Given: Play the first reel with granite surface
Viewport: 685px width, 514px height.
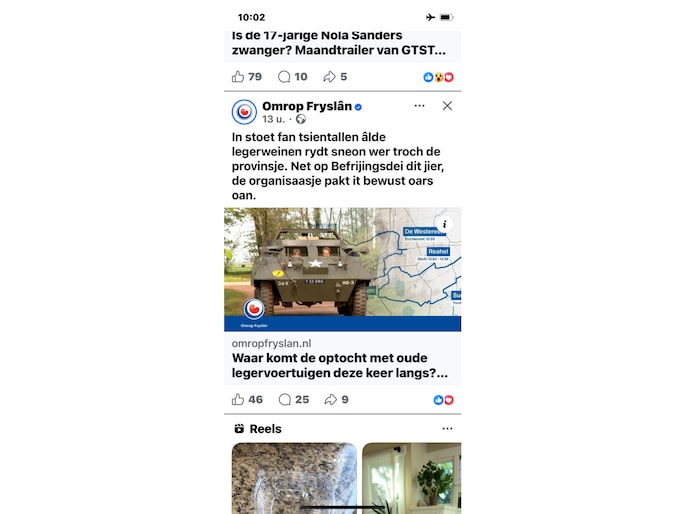Looking at the screenshot, I should click(x=294, y=478).
